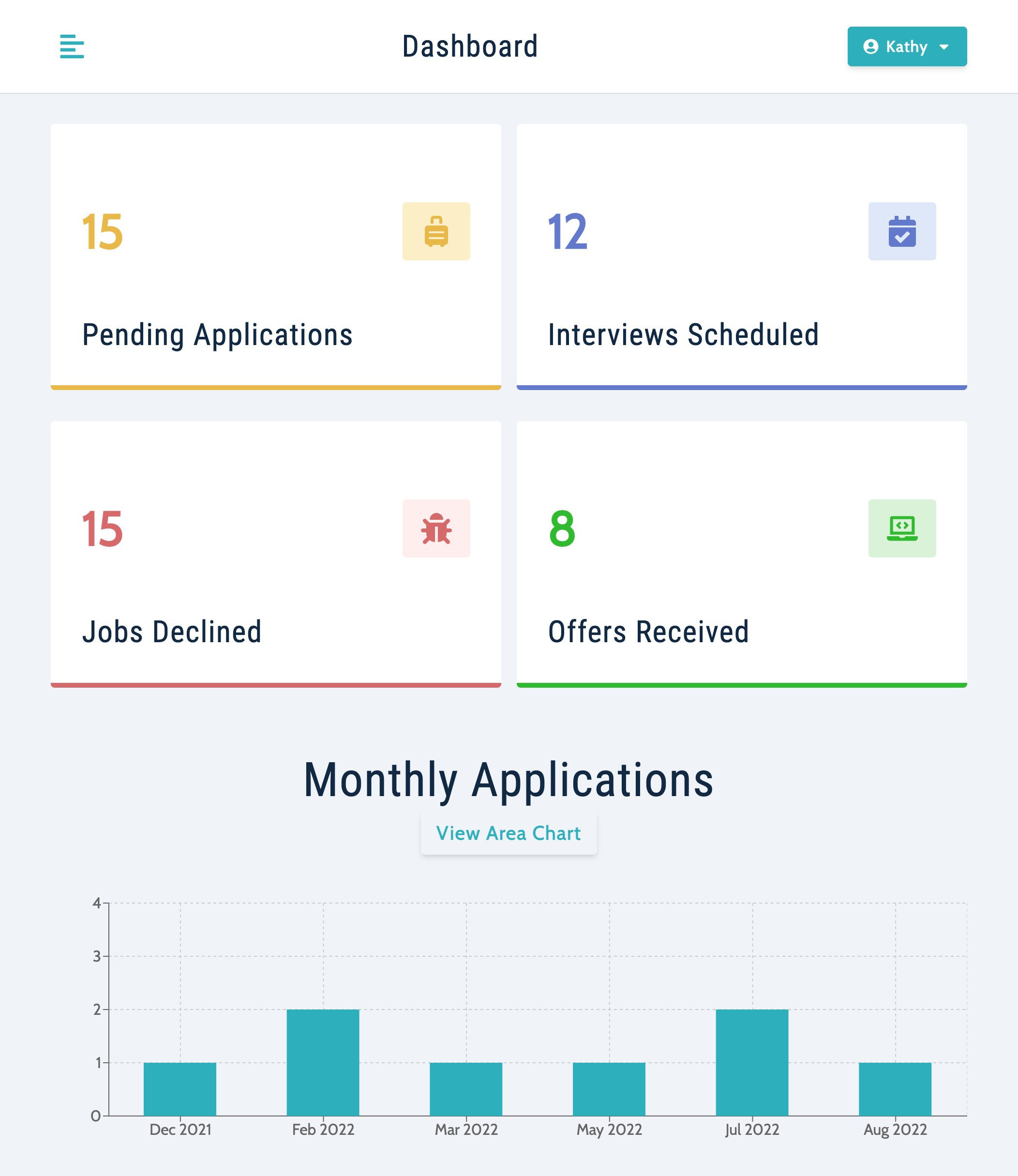This screenshot has height=1176, width=1018.
Task: Open the Pending Applications card
Action: point(275,256)
